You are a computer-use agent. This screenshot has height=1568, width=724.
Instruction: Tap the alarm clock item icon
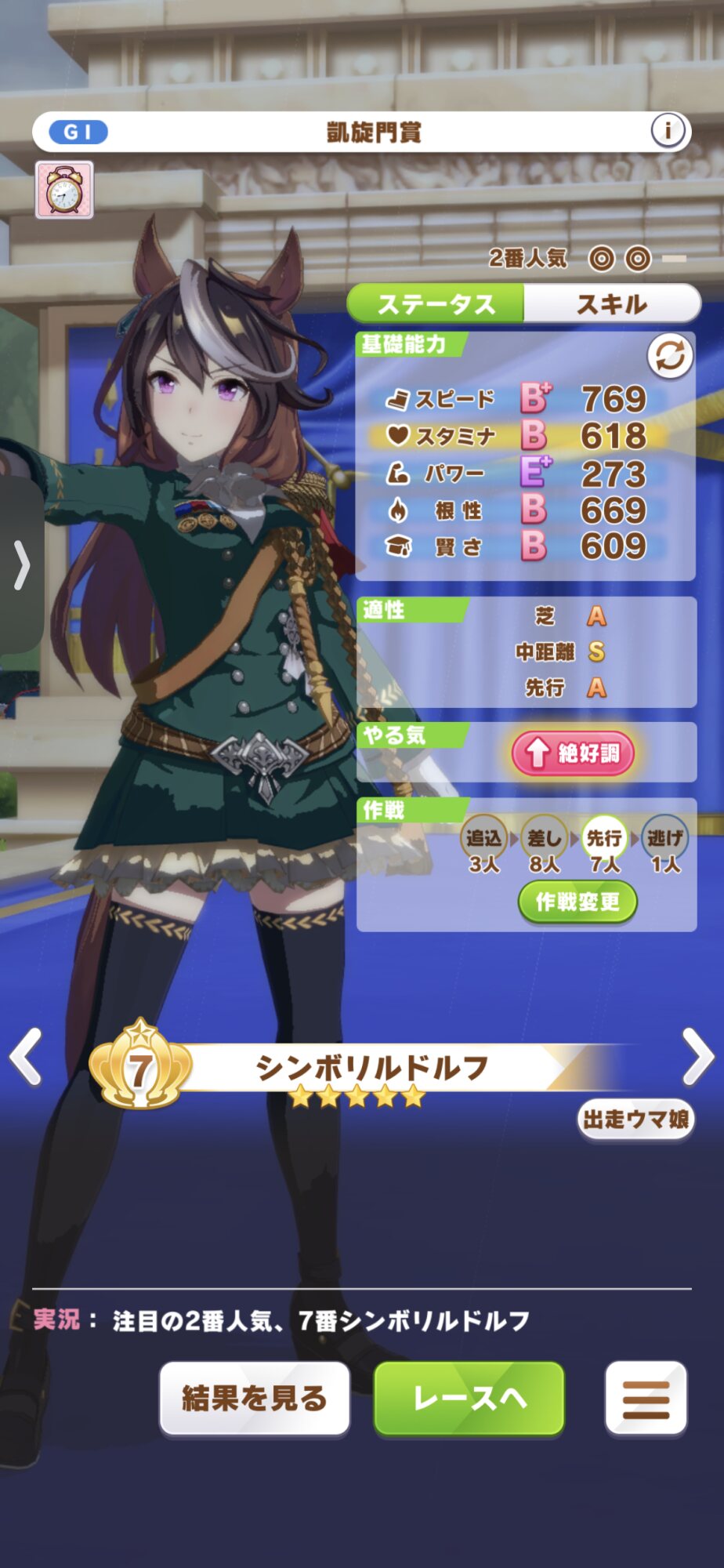tap(64, 191)
